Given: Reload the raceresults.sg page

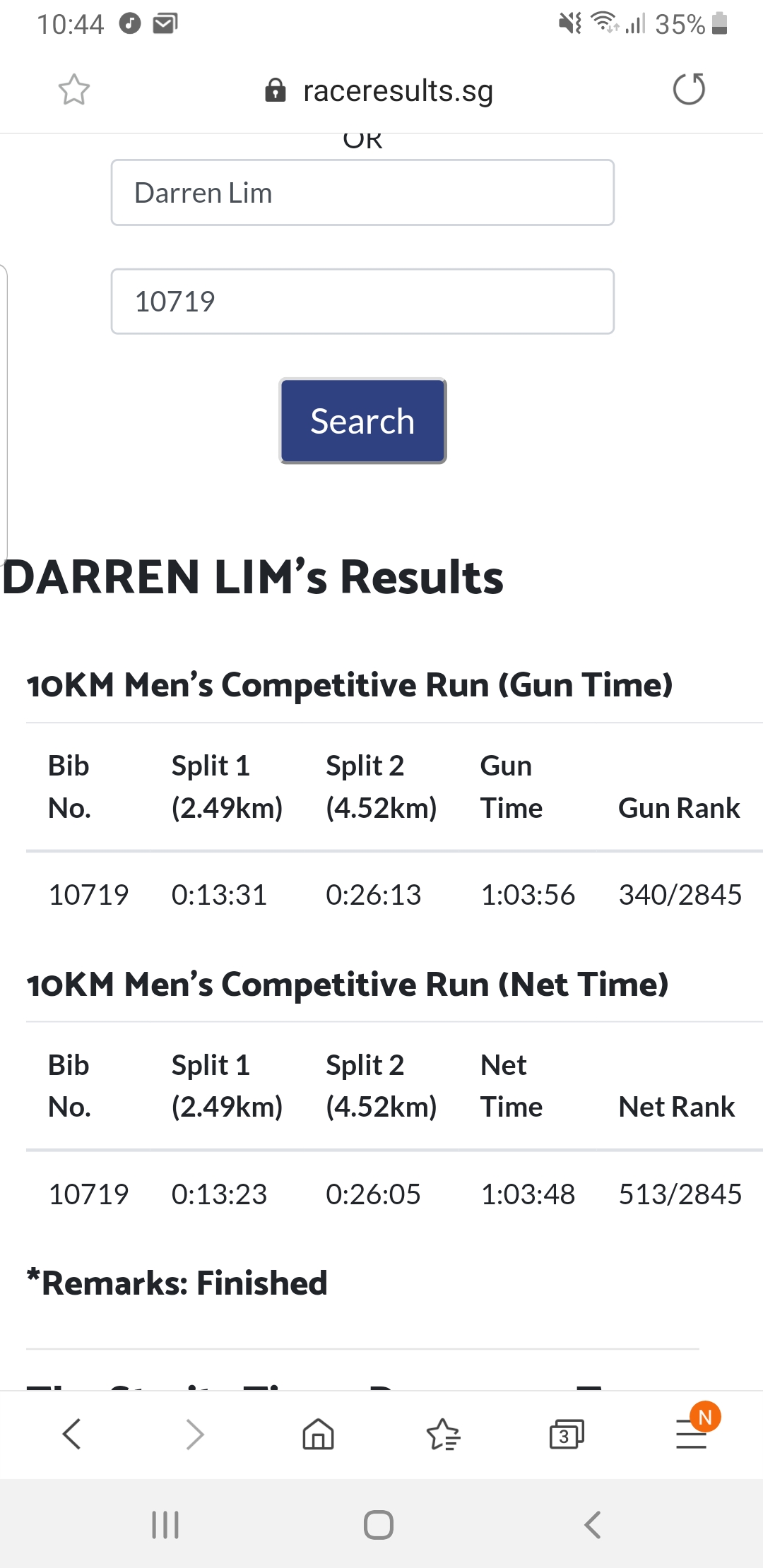Looking at the screenshot, I should click(689, 90).
